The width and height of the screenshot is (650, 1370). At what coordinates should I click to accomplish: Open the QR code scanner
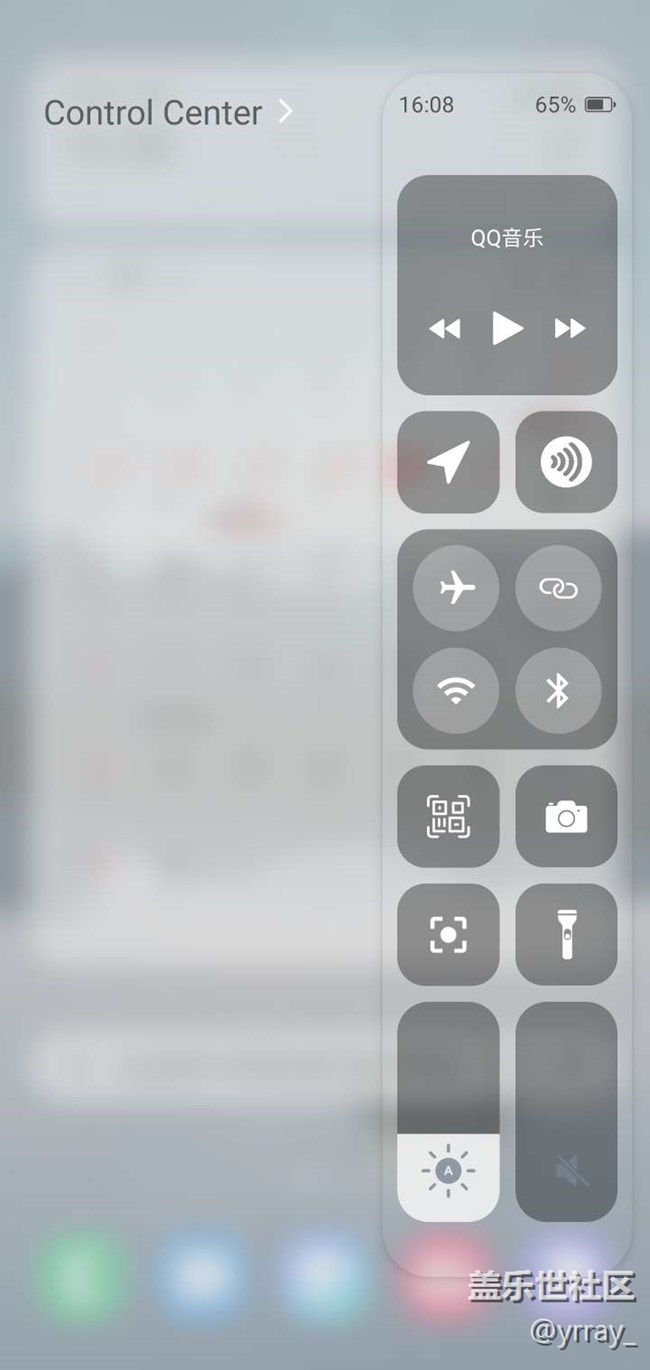[x=448, y=816]
